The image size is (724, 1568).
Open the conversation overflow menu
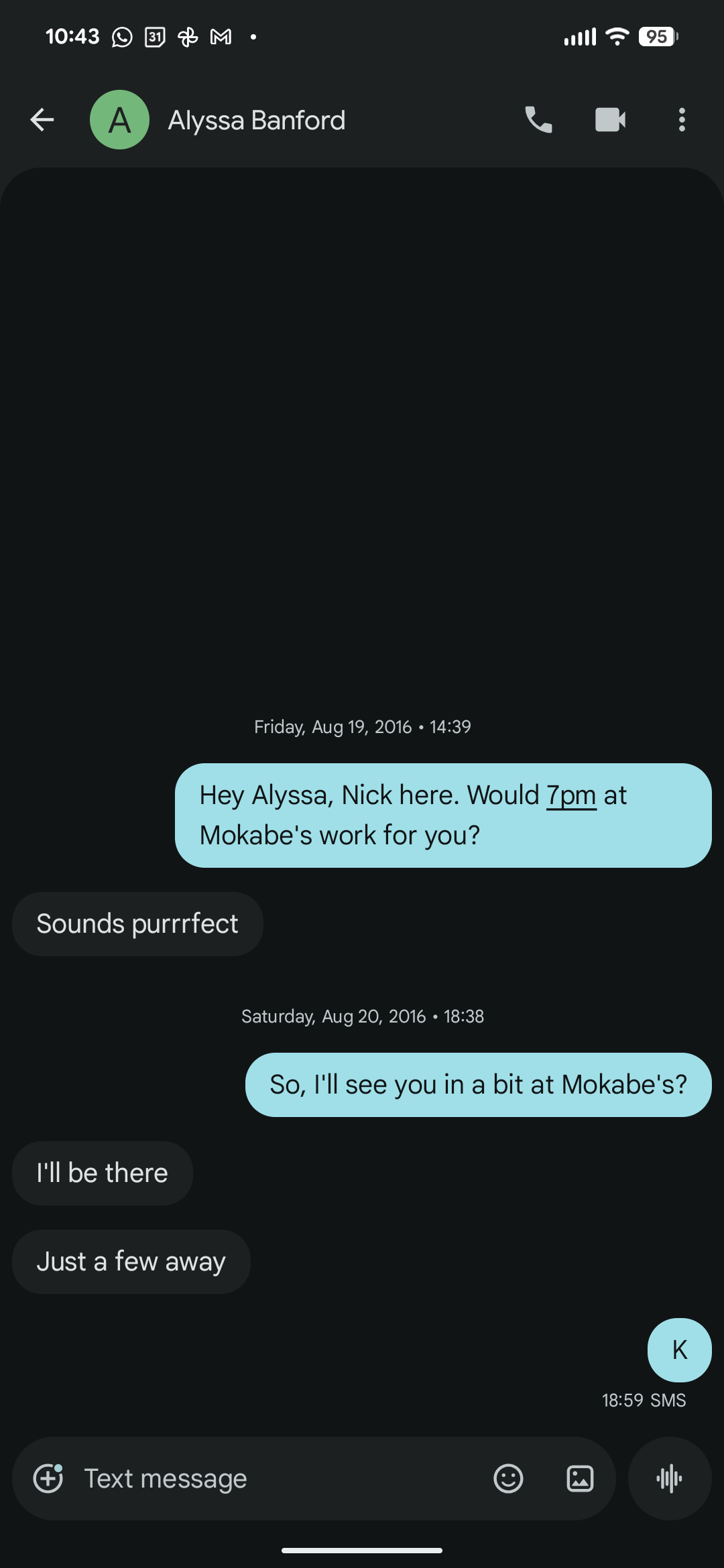(681, 119)
